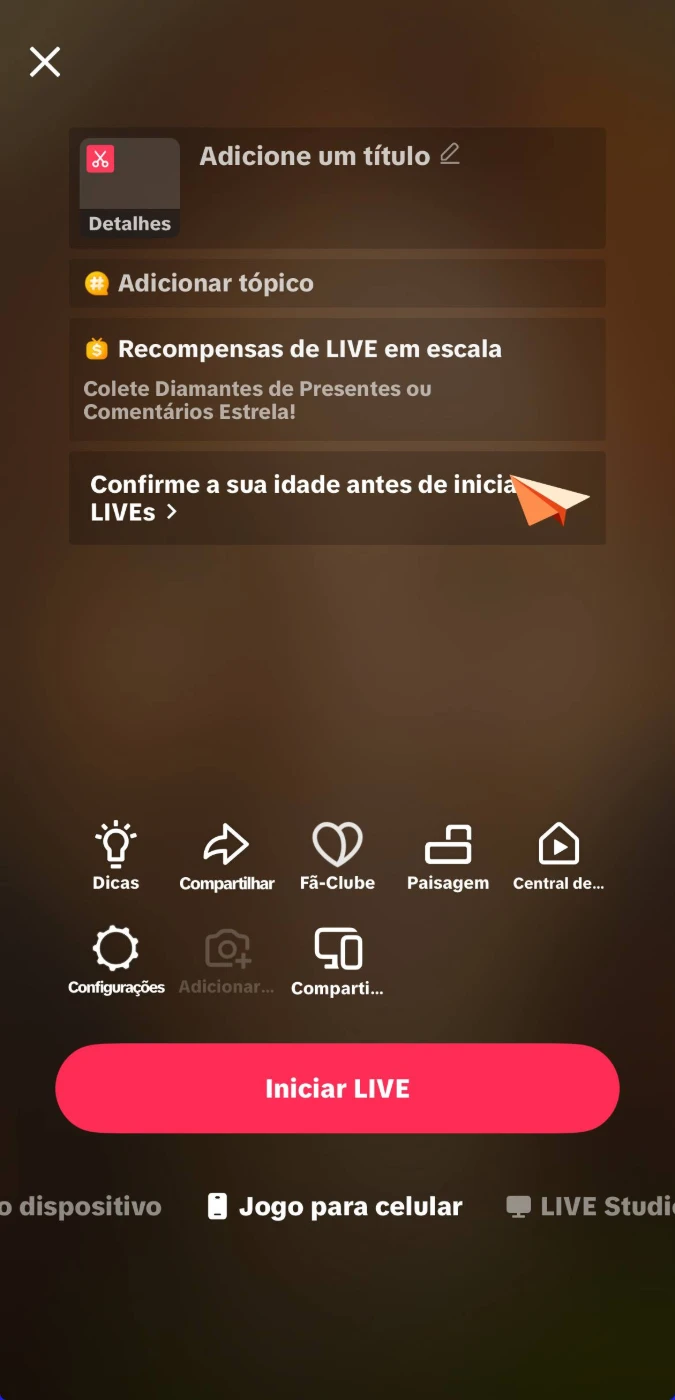
Task: Open the Dicas lightbulb
Action: (116, 856)
